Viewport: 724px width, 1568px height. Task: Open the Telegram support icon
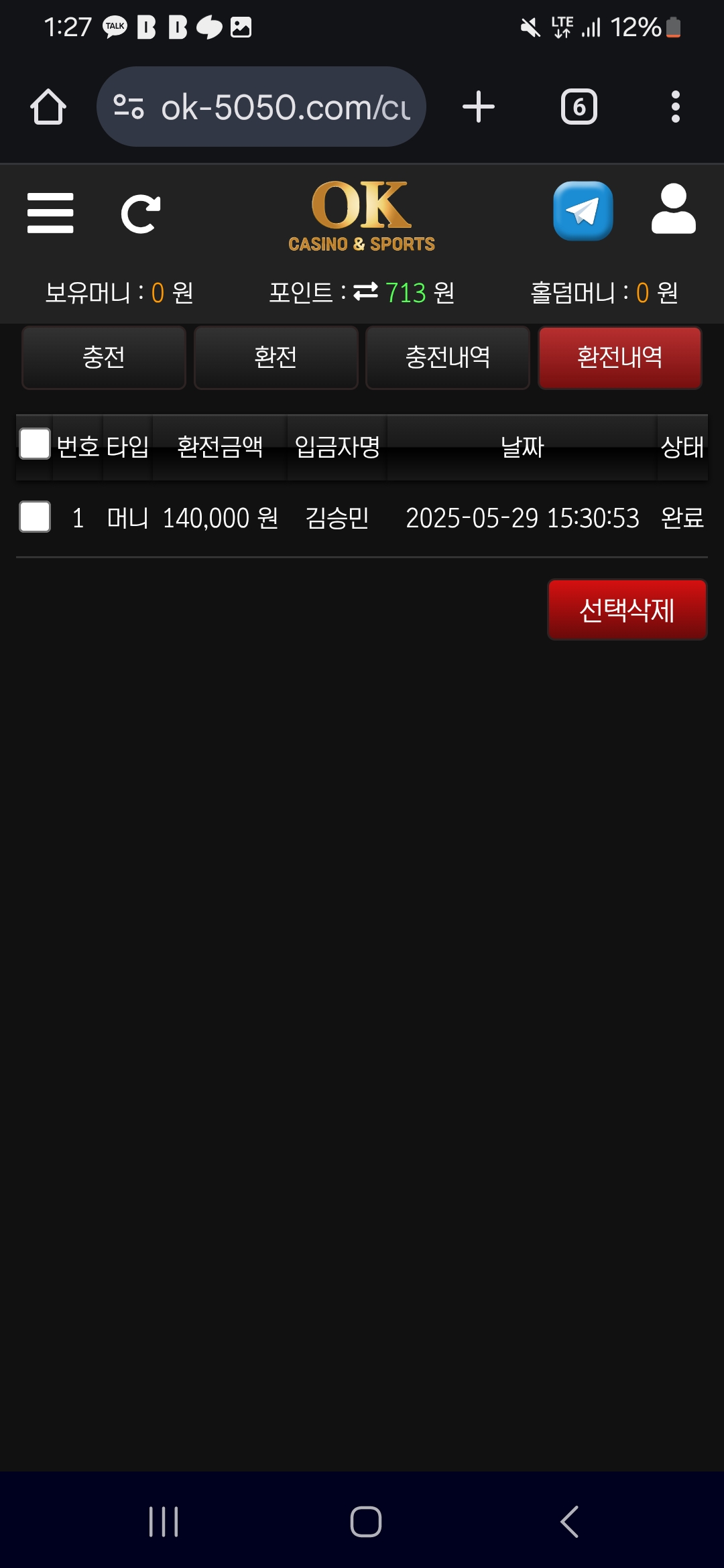coord(583,211)
